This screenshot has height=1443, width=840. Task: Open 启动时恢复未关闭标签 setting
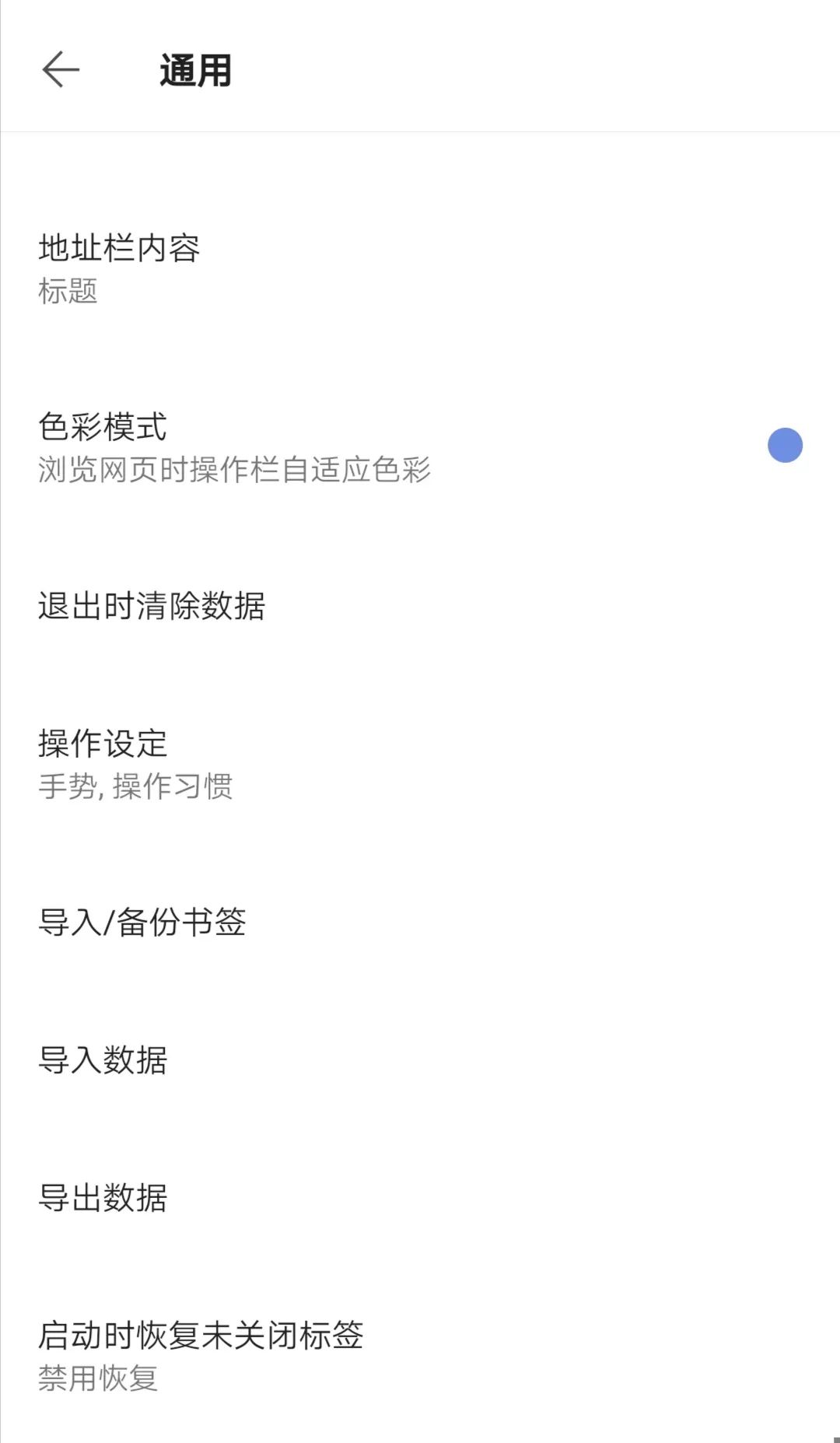(x=420, y=1355)
